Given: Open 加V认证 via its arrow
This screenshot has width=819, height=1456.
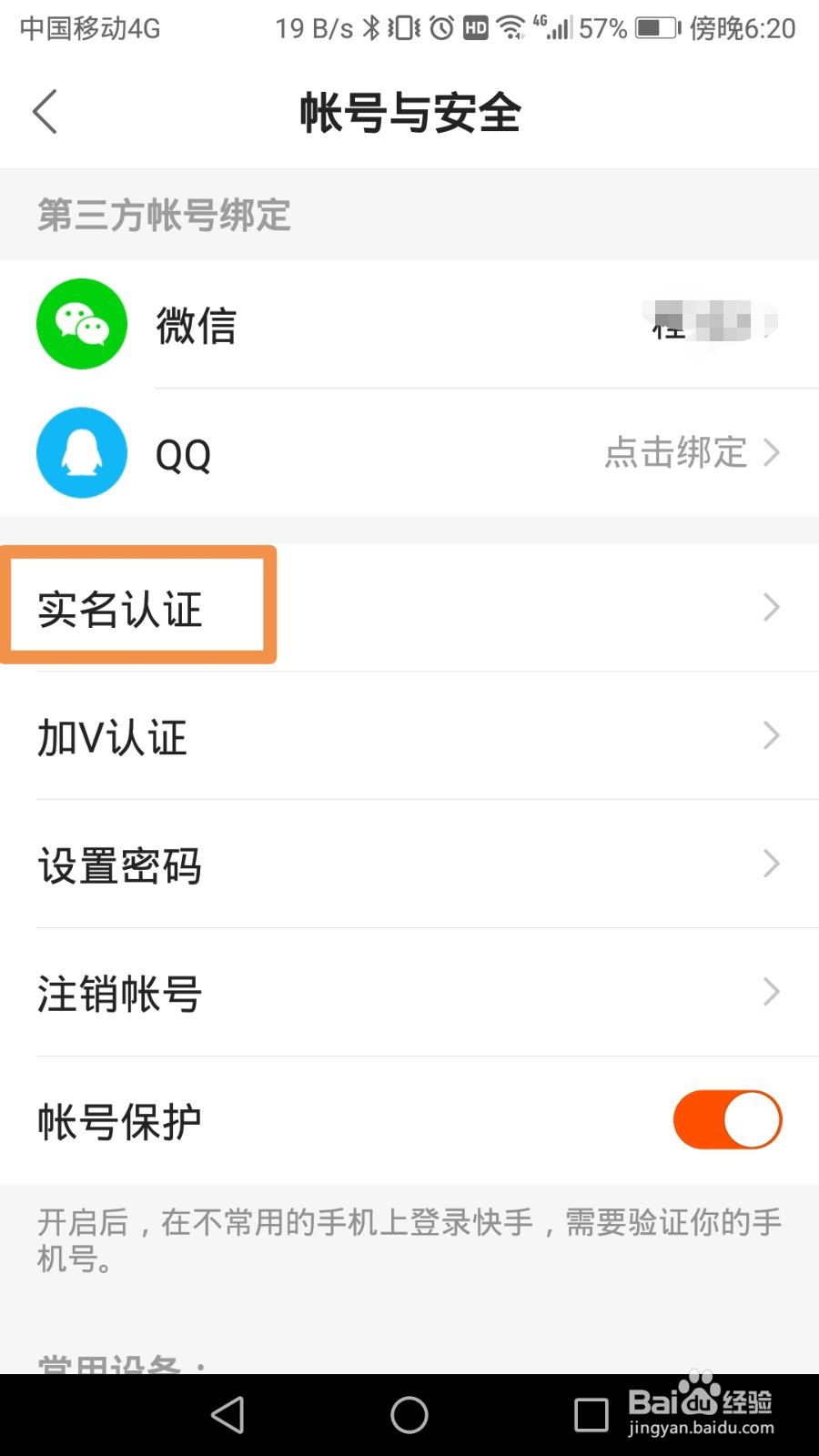Looking at the screenshot, I should (x=771, y=735).
